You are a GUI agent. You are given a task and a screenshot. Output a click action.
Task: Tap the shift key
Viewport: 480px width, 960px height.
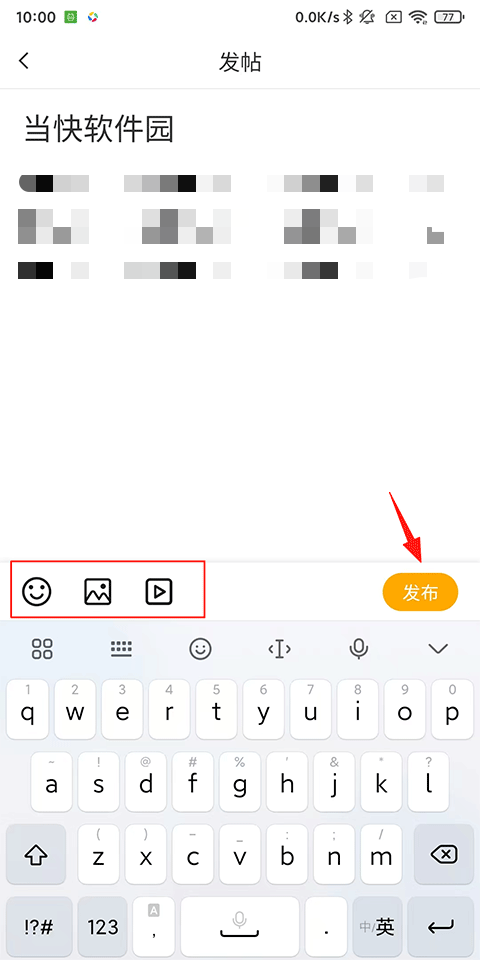pyautogui.click(x=36, y=854)
